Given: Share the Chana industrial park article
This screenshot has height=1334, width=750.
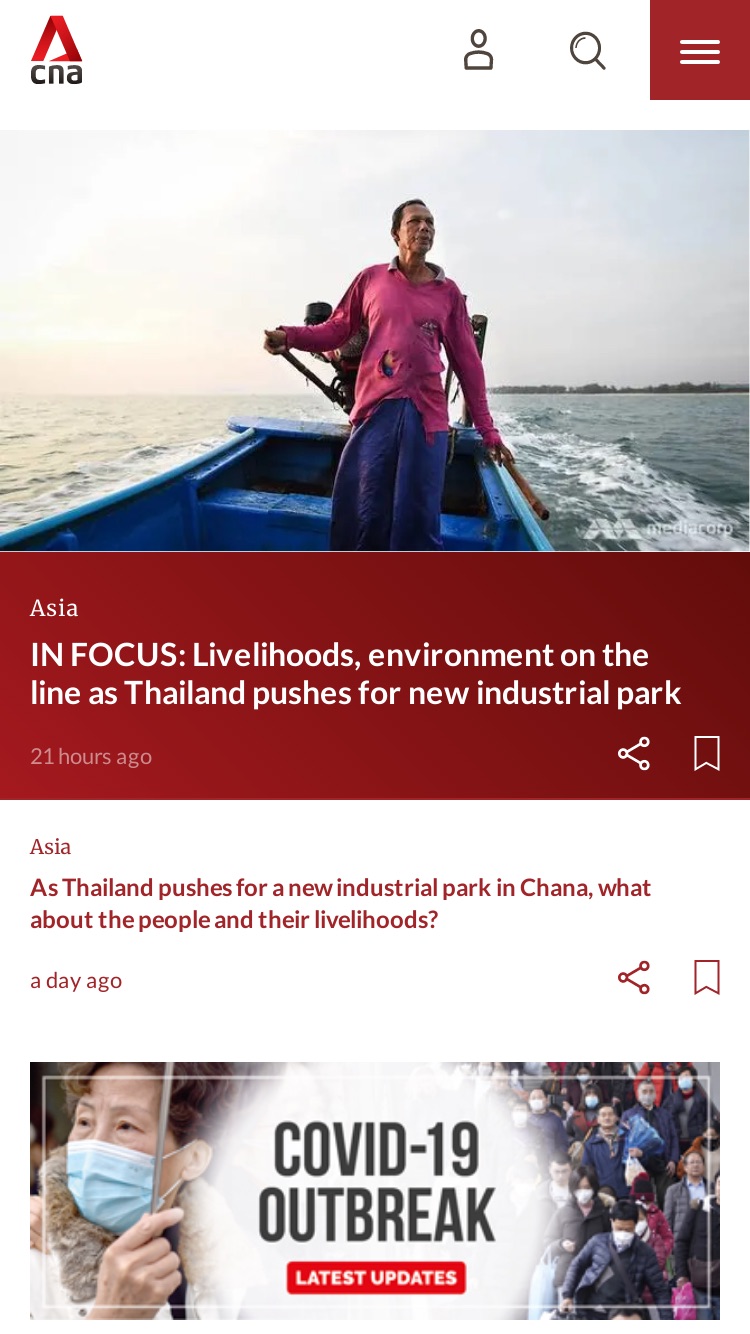Looking at the screenshot, I should tap(634, 978).
